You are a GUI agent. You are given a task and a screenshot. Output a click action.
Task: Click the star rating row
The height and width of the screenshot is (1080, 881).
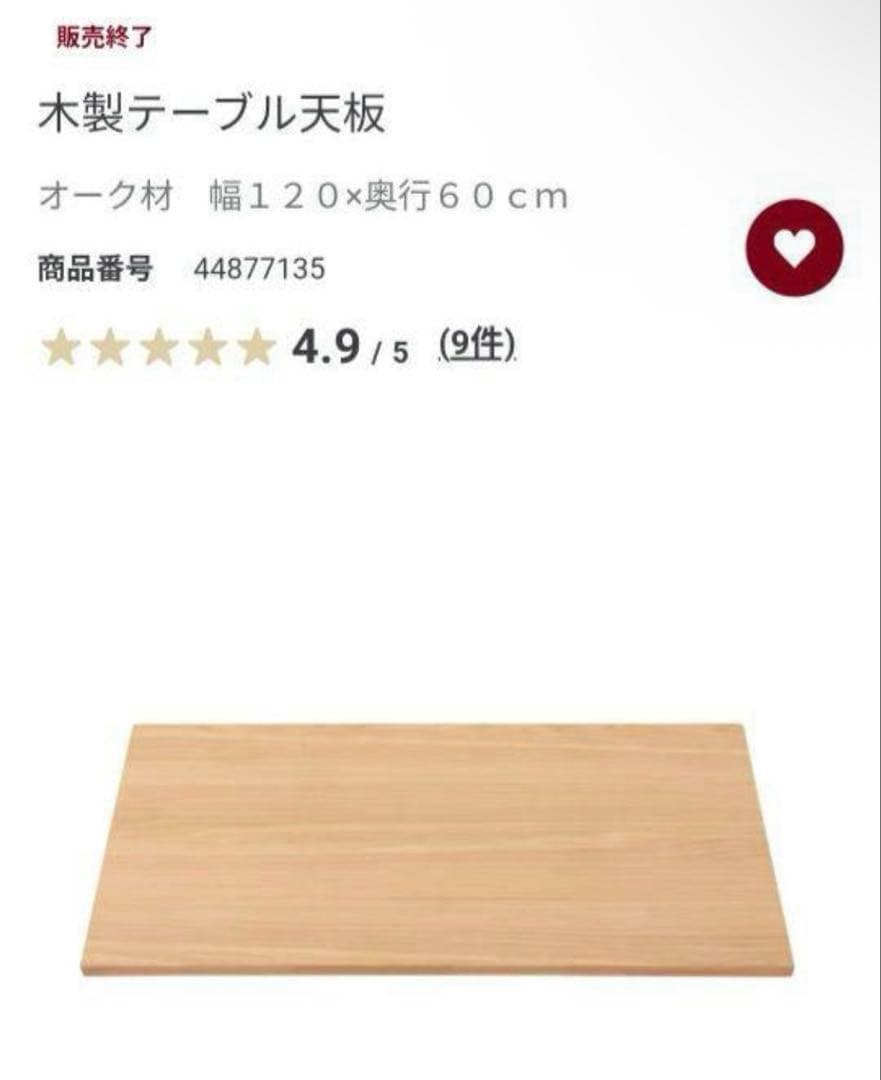pyautogui.click(x=160, y=348)
